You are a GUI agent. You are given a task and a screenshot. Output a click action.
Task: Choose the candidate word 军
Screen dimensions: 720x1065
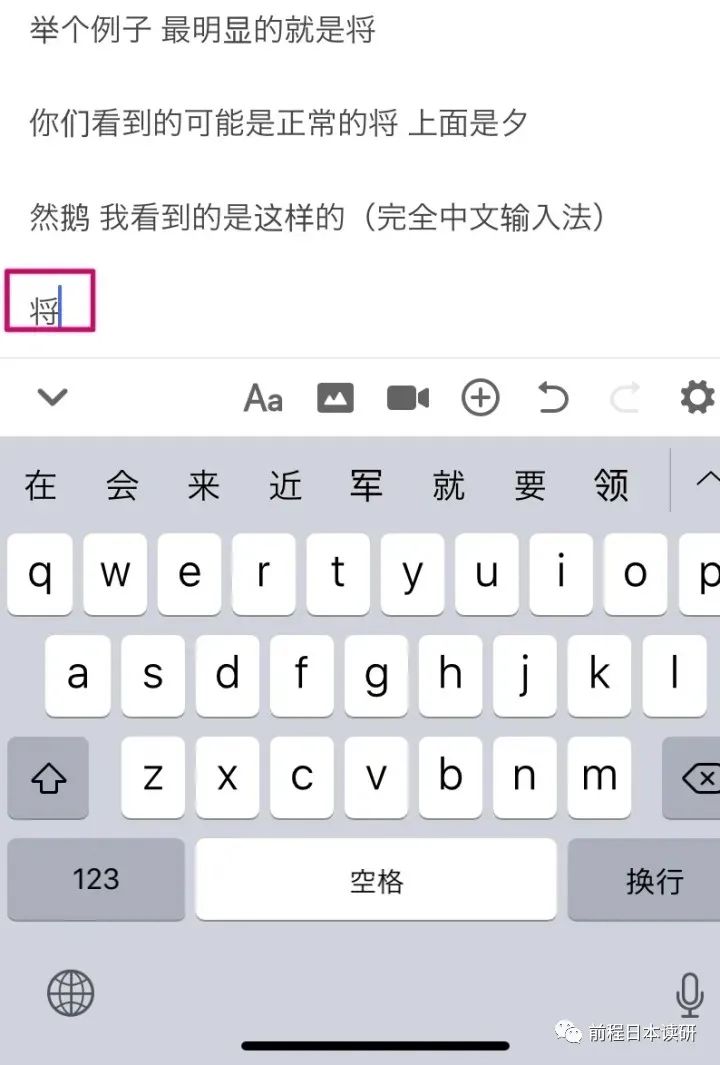tap(366, 486)
